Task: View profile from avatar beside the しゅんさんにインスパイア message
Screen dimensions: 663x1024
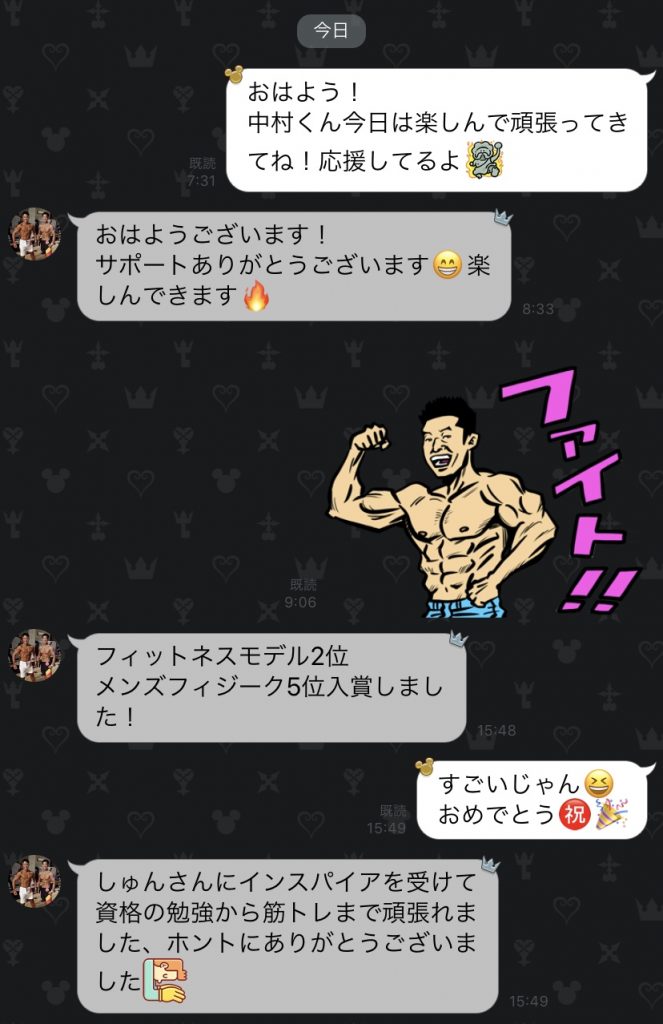Action: point(35,881)
